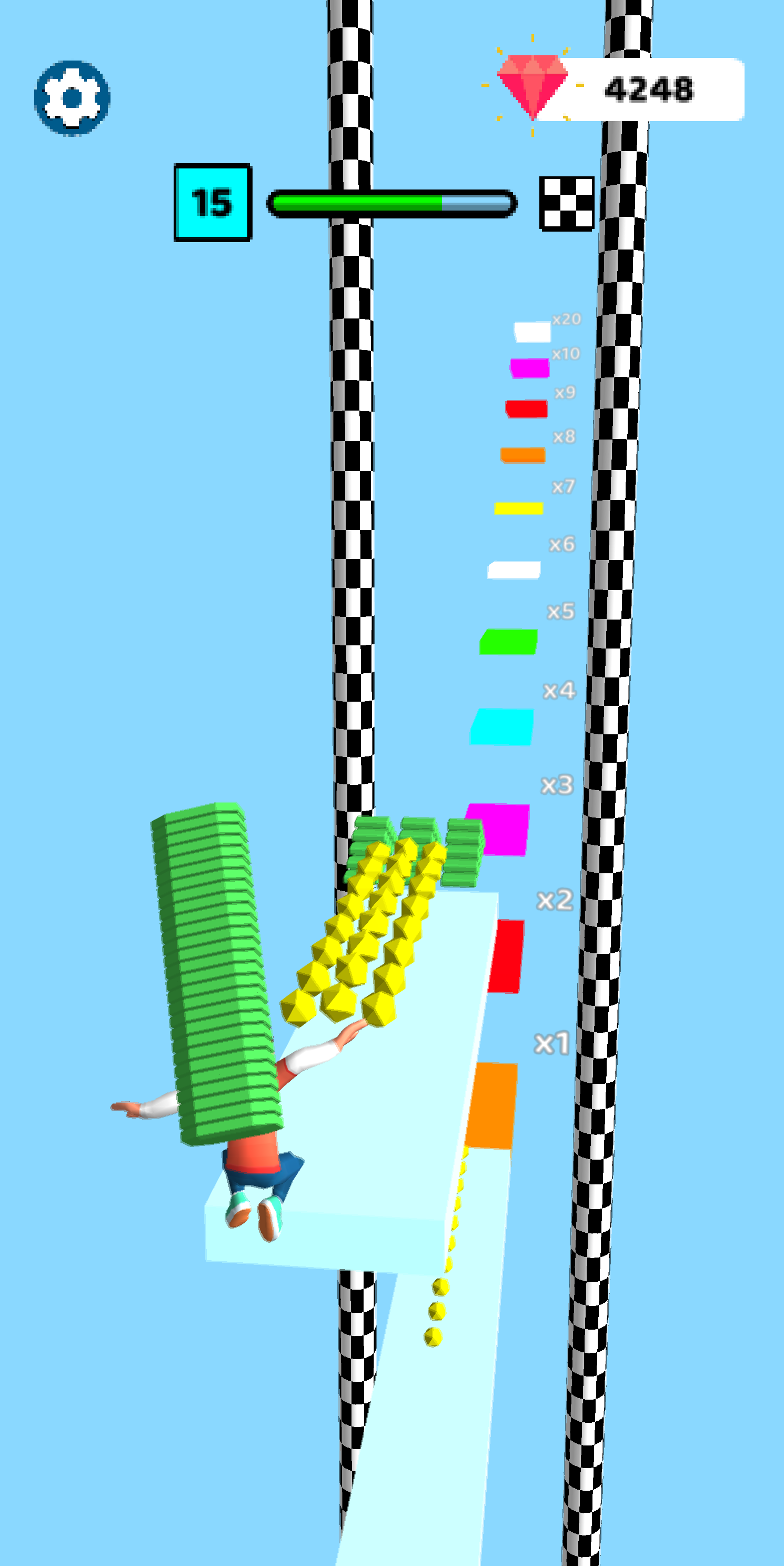Open the settings gear icon
Image resolution: width=784 pixels, height=1566 pixels.
pyautogui.click(x=72, y=97)
